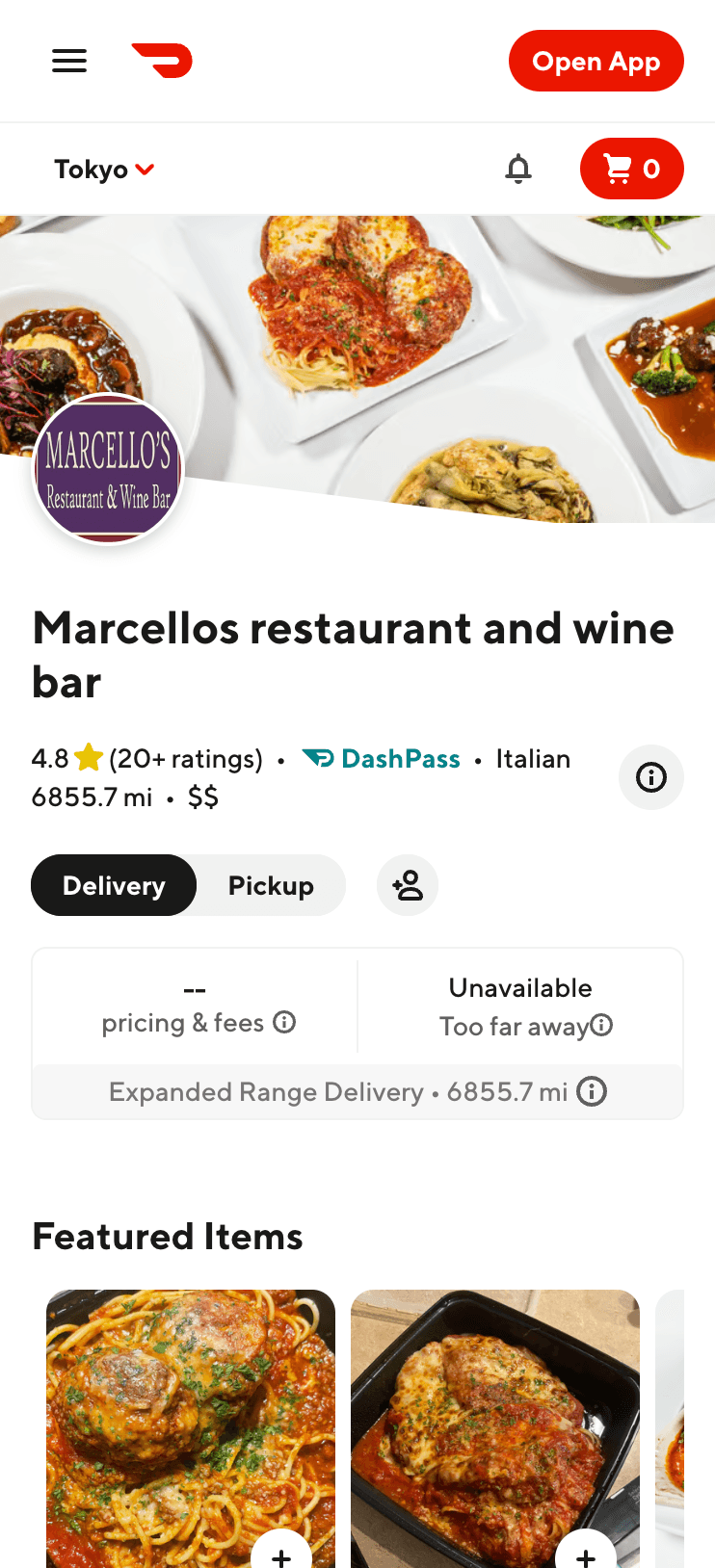The width and height of the screenshot is (715, 1568).
Task: Click the pricing & fees info icon
Action: point(284,1023)
